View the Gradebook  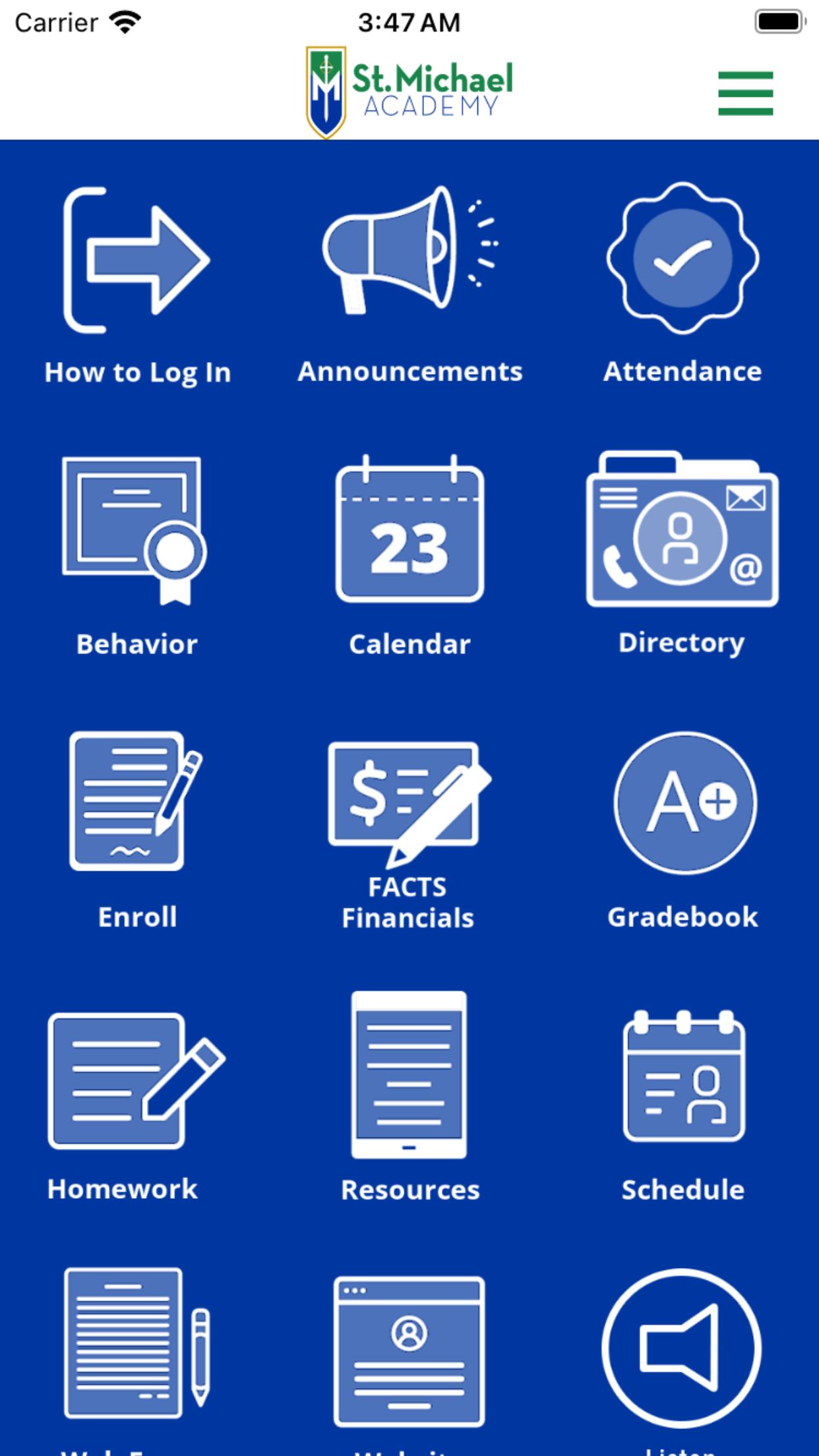point(683,831)
